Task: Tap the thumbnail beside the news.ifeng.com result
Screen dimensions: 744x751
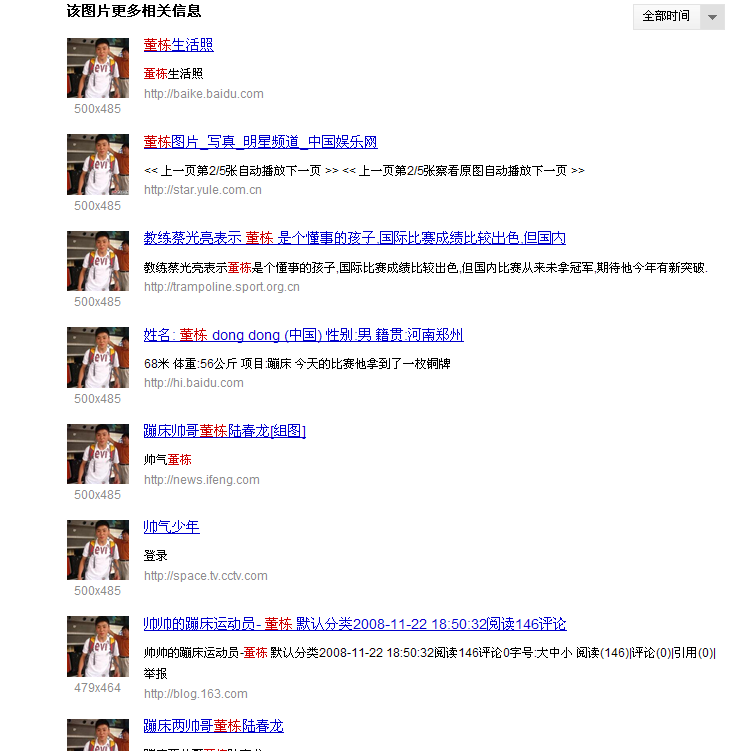Action: 97,454
